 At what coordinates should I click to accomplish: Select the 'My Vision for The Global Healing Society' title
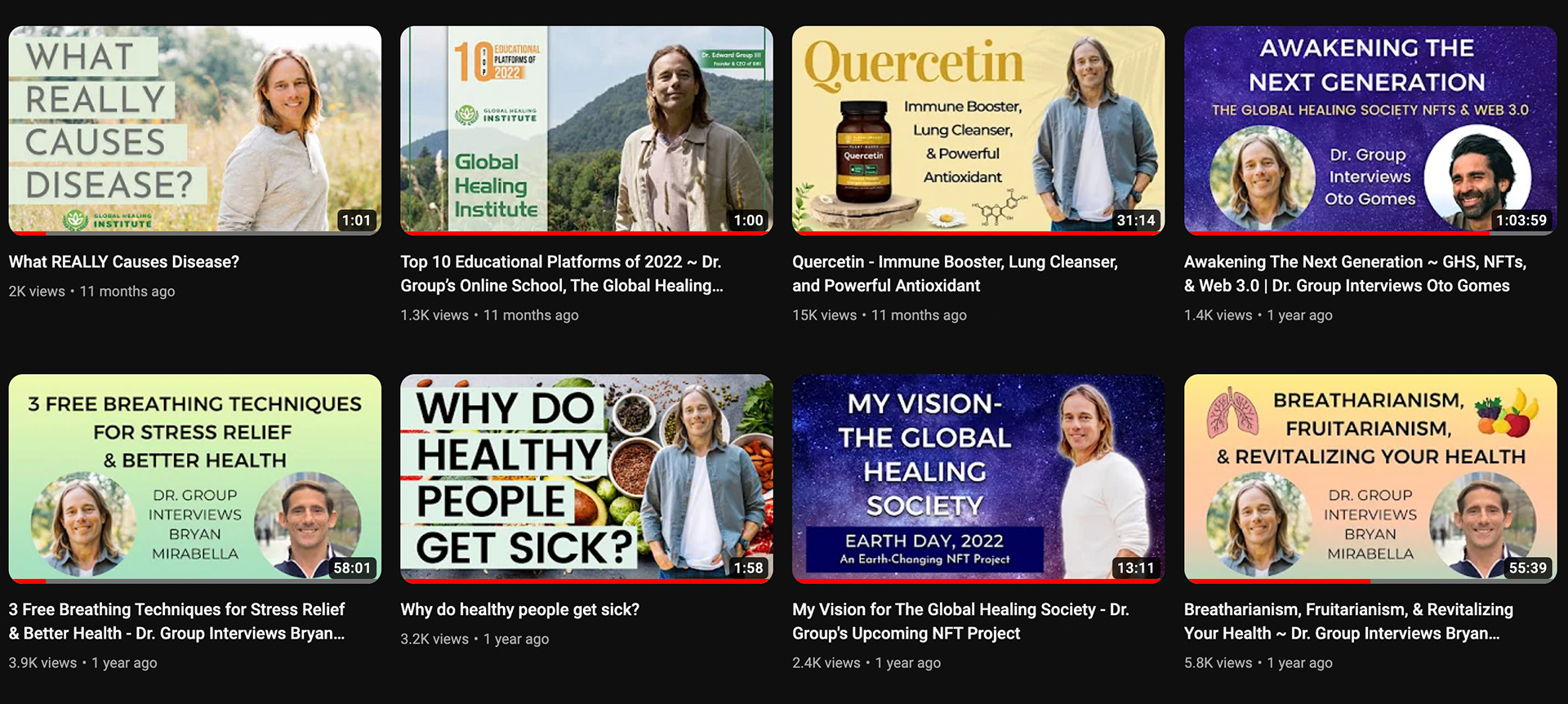960,622
